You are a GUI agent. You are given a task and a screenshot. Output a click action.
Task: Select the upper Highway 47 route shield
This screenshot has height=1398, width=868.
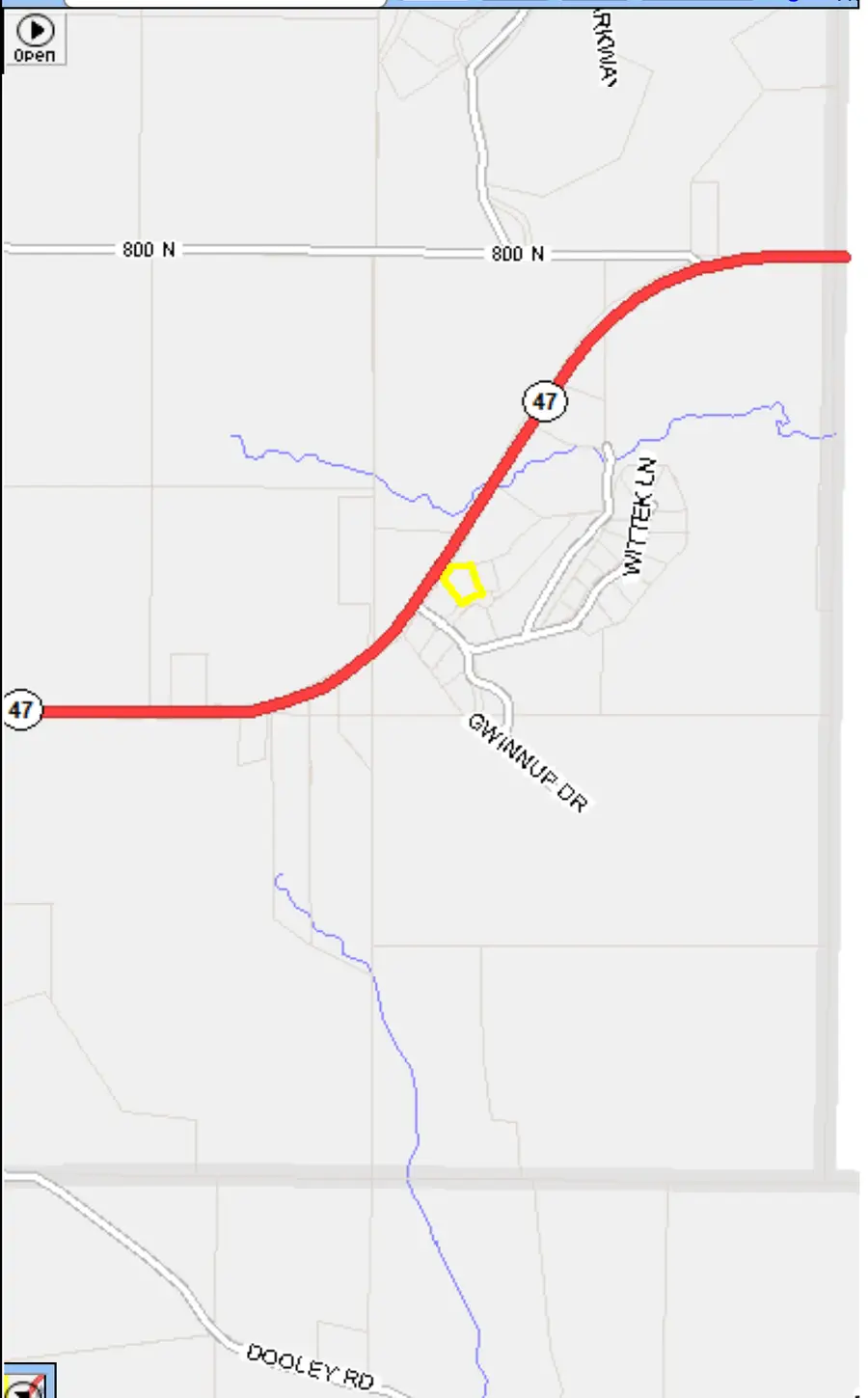coord(545,398)
